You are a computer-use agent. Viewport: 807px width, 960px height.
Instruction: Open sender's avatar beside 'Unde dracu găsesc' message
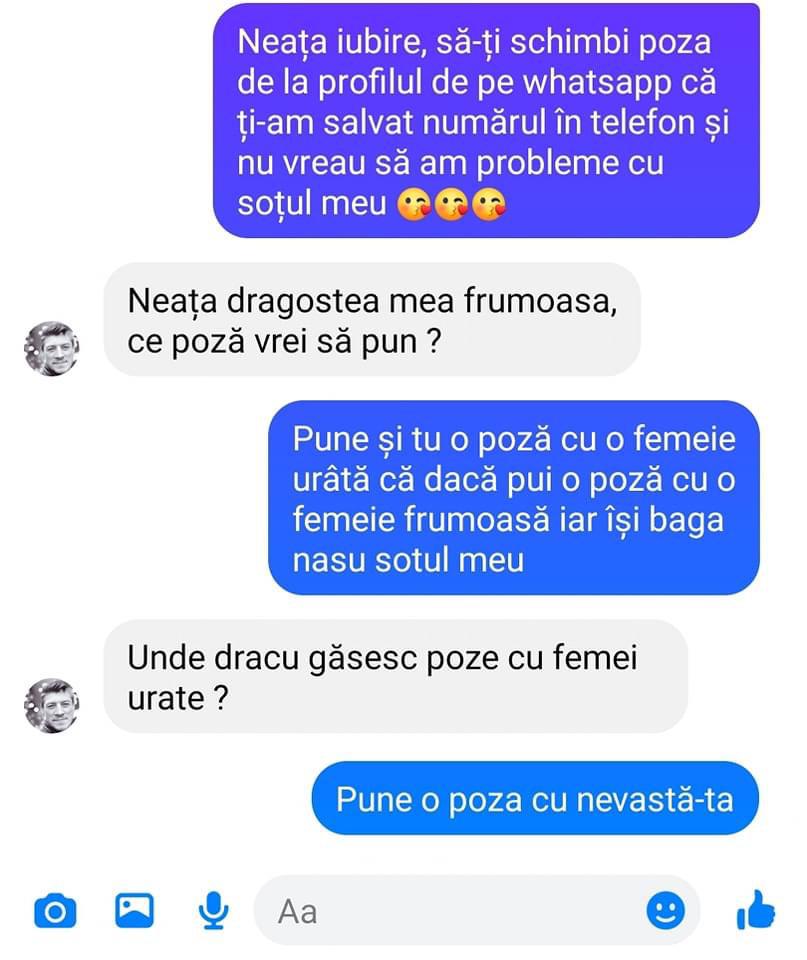pos(51,706)
